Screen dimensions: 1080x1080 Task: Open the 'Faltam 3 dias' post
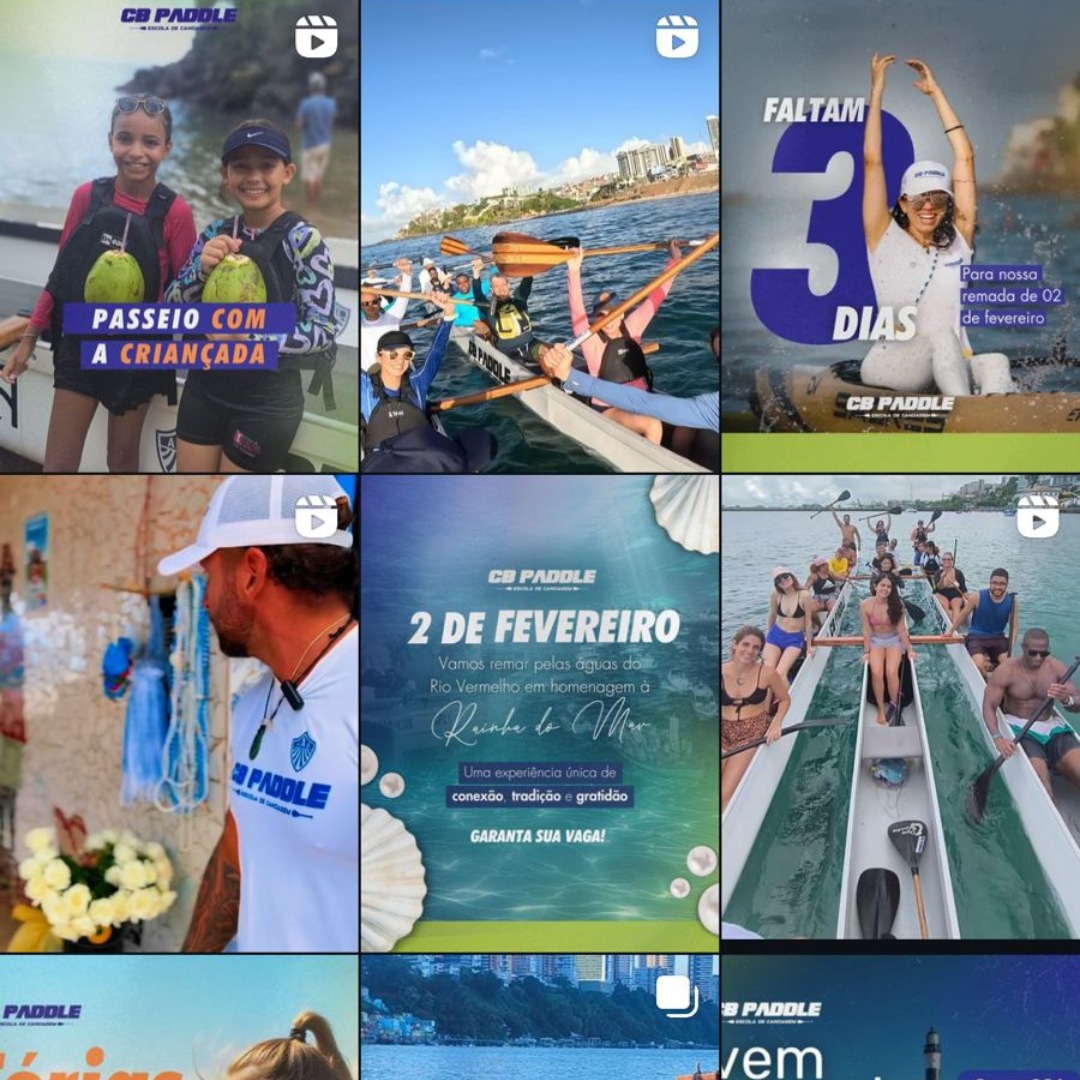coord(900,236)
